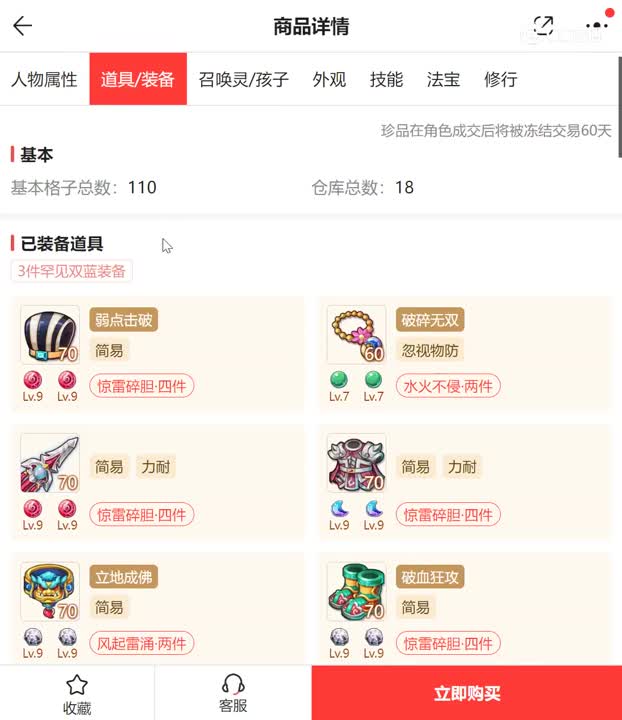This screenshot has height=720, width=622.
Task: Switch to the 修行 tab
Action: coord(500,80)
